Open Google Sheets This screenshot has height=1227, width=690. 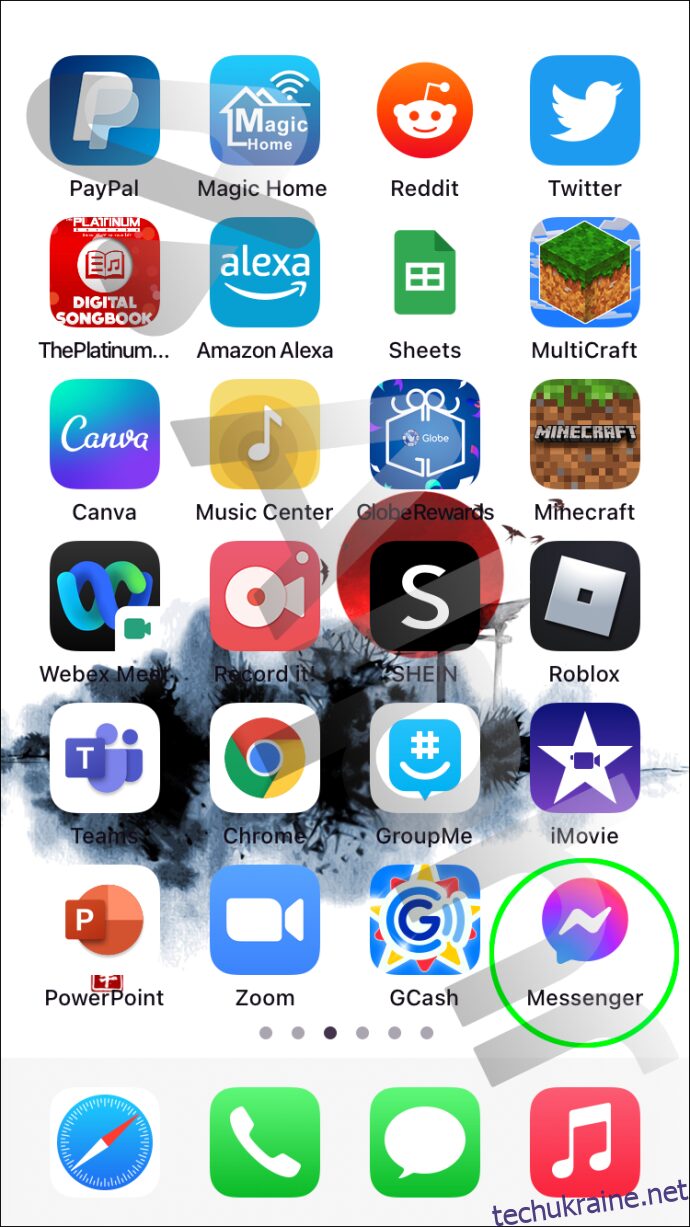click(x=425, y=272)
